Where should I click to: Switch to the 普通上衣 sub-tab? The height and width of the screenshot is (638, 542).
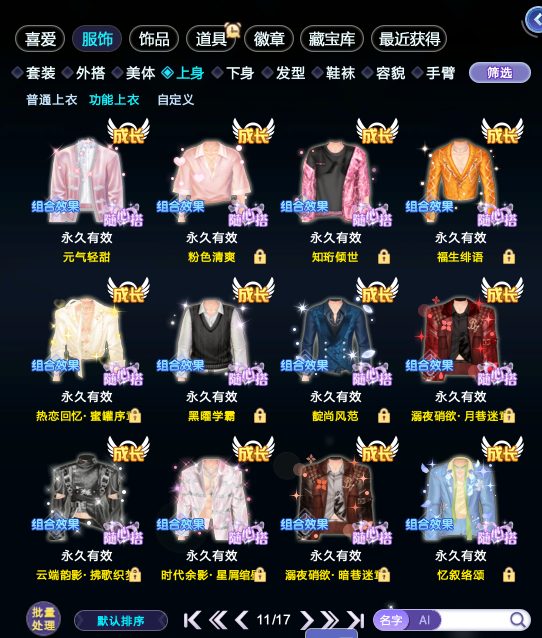tap(51, 100)
